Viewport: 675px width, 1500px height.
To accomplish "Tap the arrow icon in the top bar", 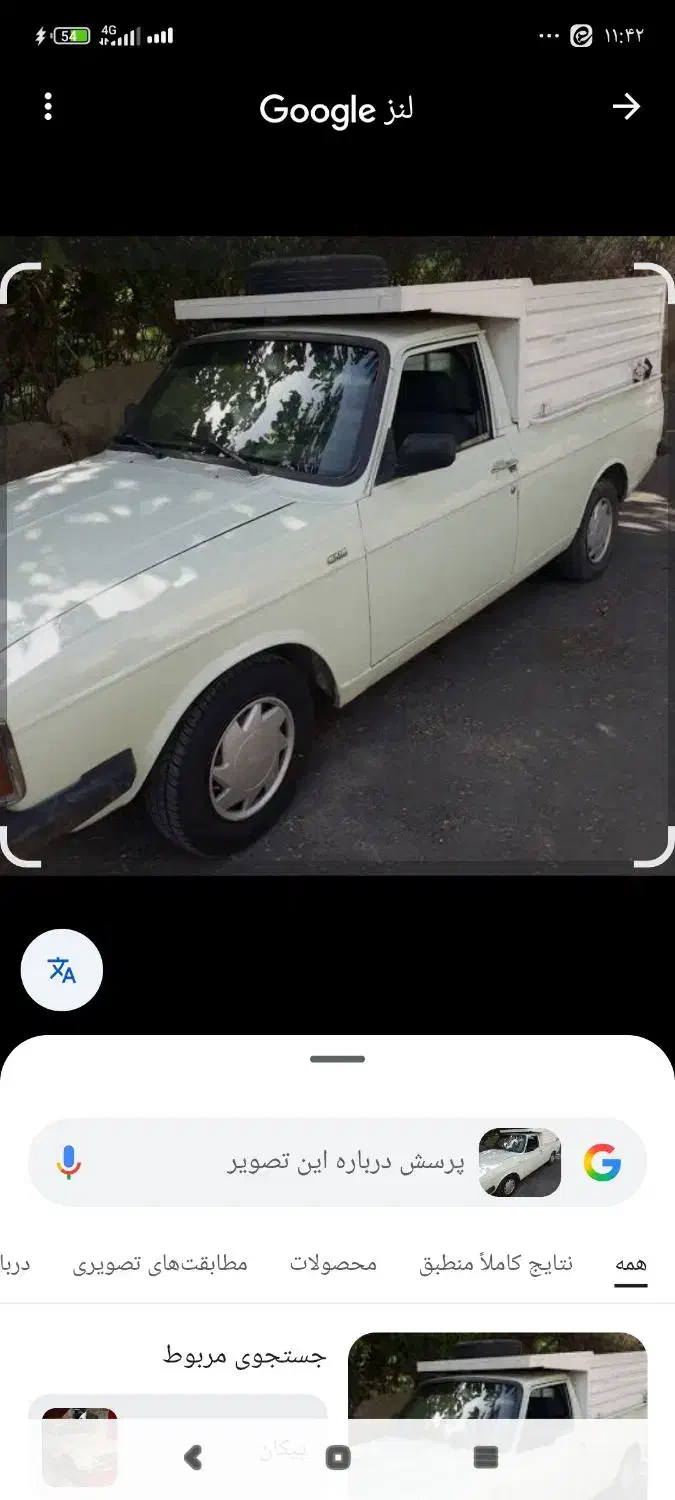I will coord(626,107).
